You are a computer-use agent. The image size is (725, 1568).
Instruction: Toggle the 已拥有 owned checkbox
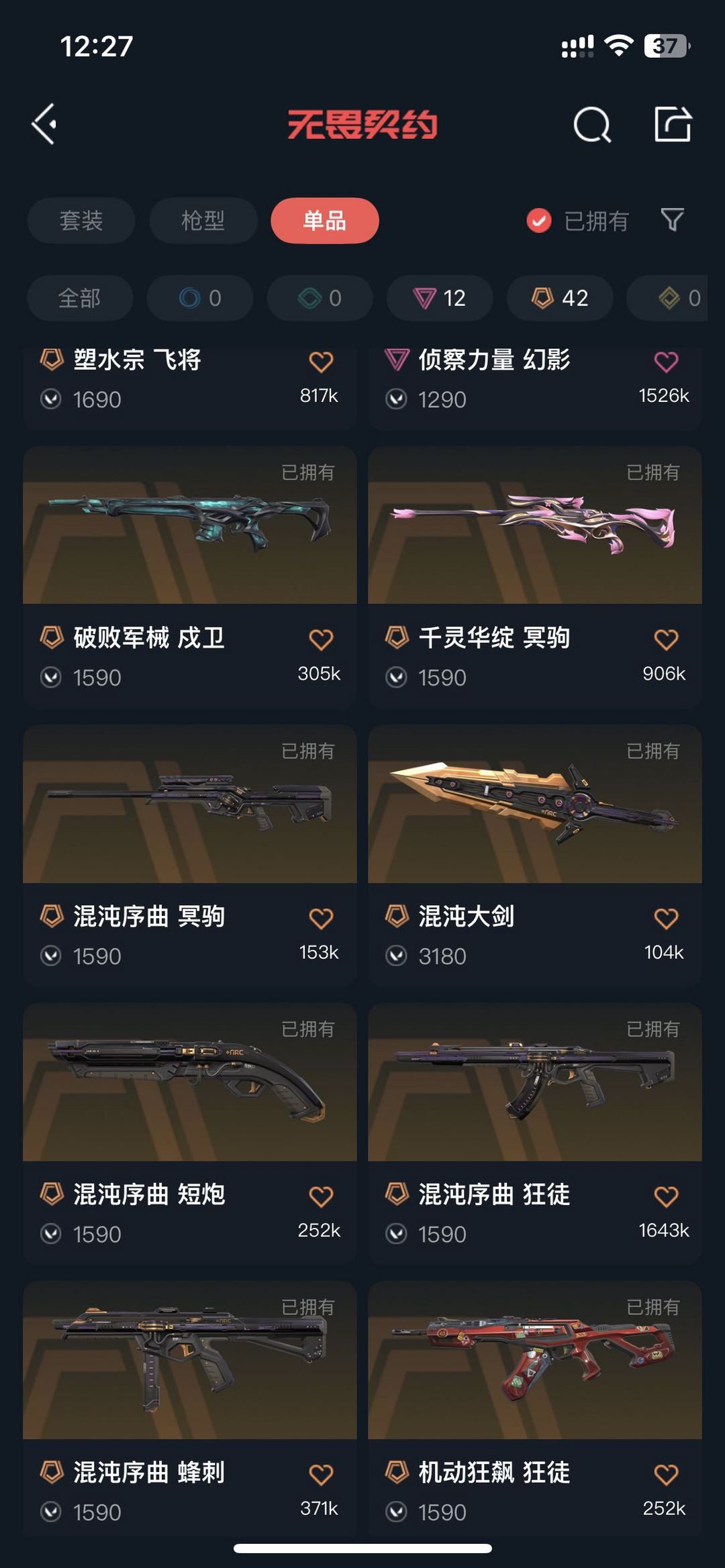(x=539, y=221)
